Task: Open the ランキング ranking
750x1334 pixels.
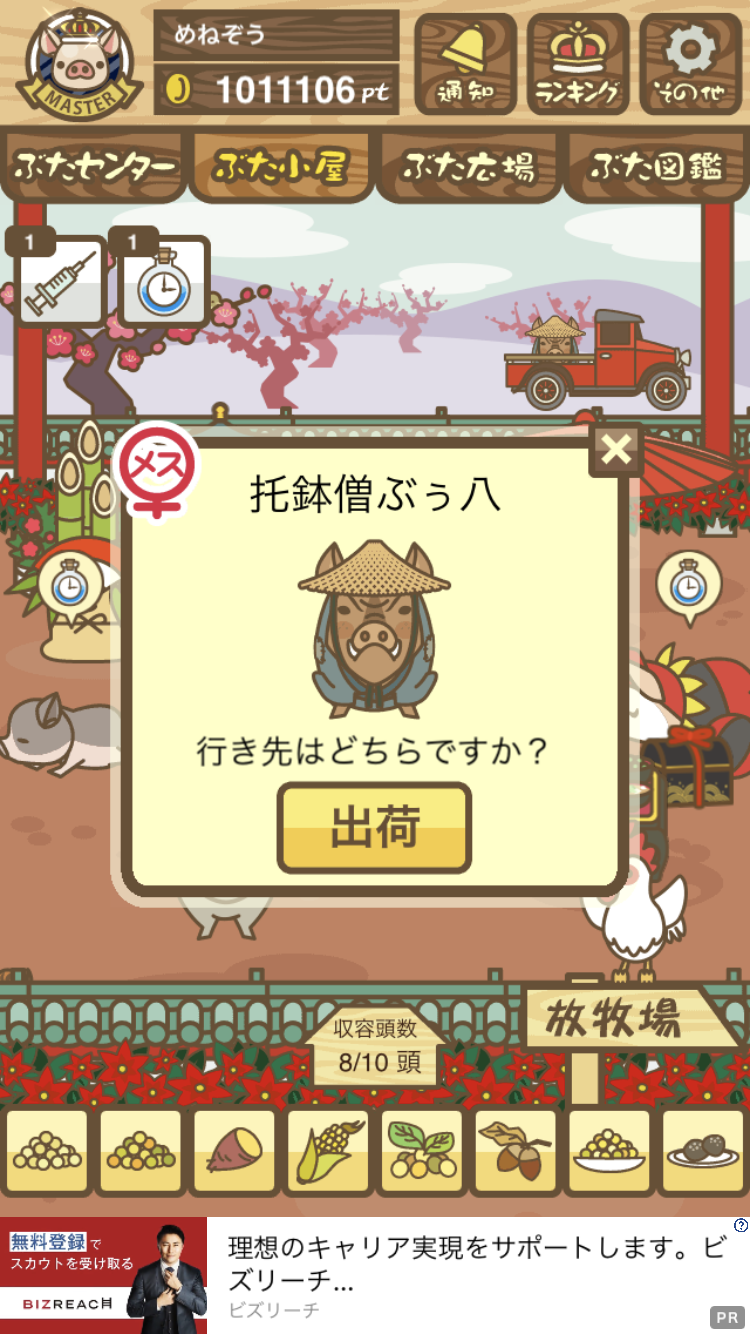Action: [x=578, y=64]
